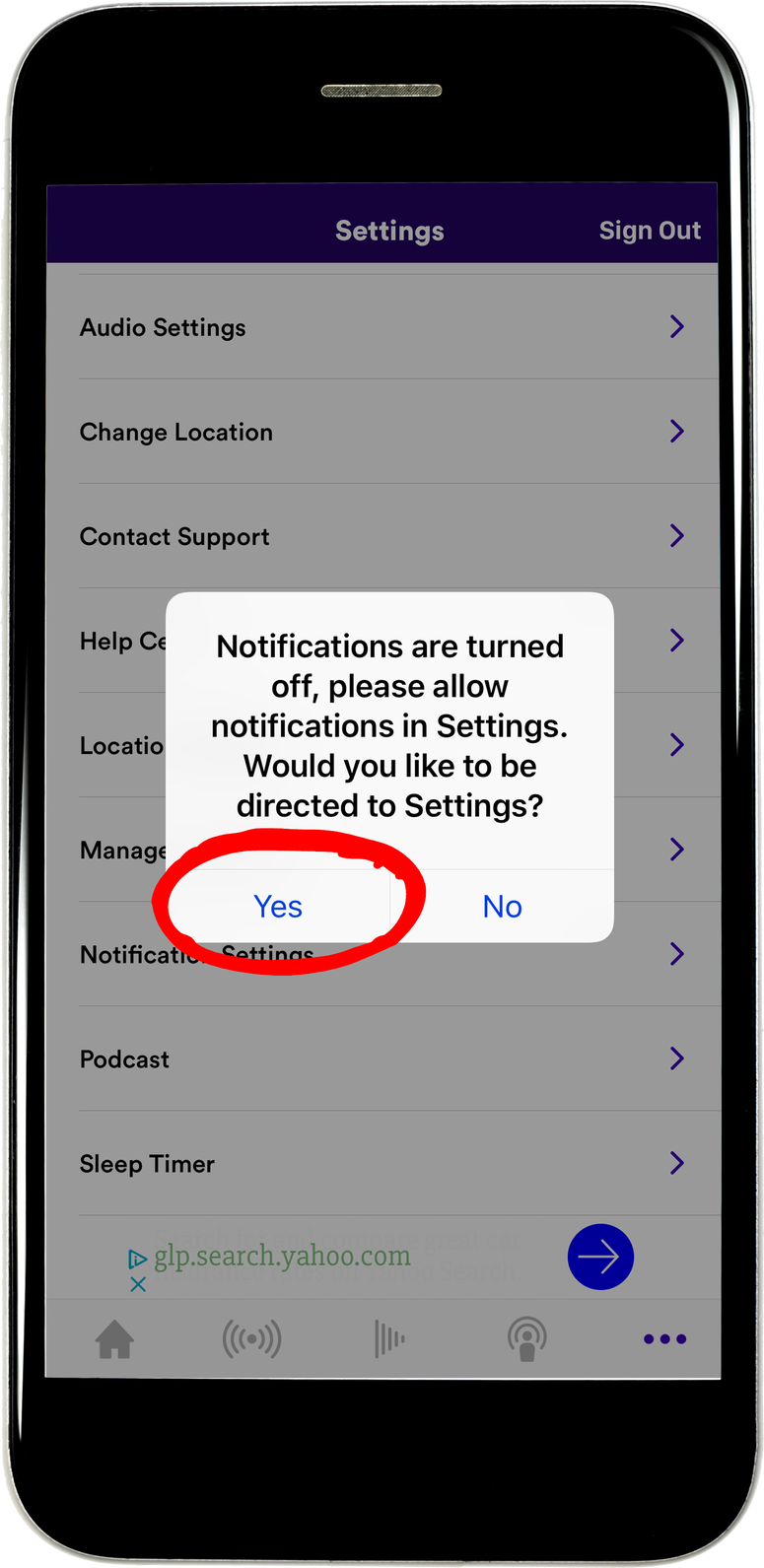Tap the blue arrow on the ad
764x1568 pixels.
[600, 1257]
